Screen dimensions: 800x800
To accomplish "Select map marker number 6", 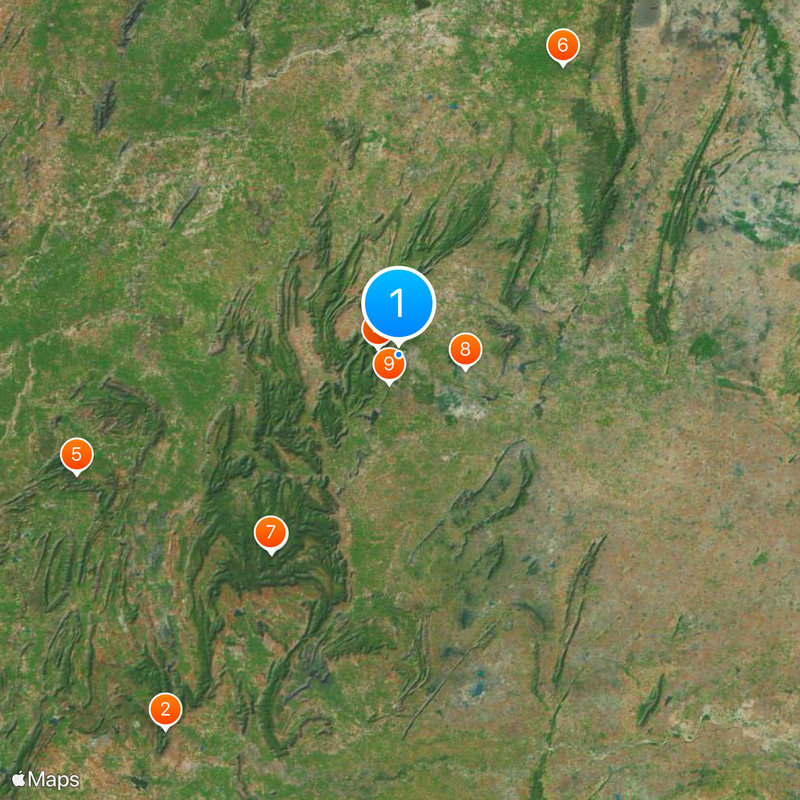I will coord(562,45).
